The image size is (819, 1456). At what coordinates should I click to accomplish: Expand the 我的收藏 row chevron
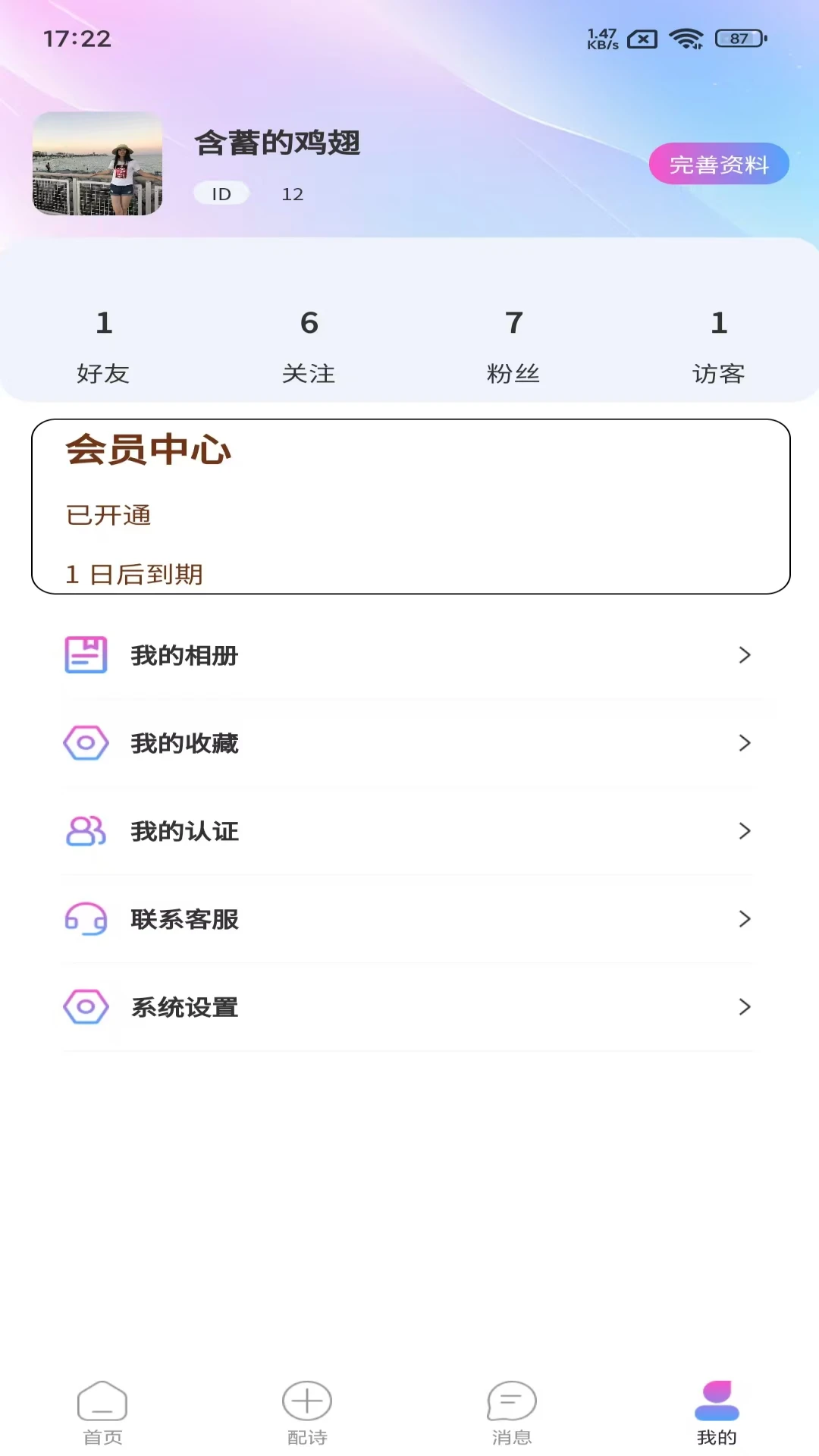[744, 743]
